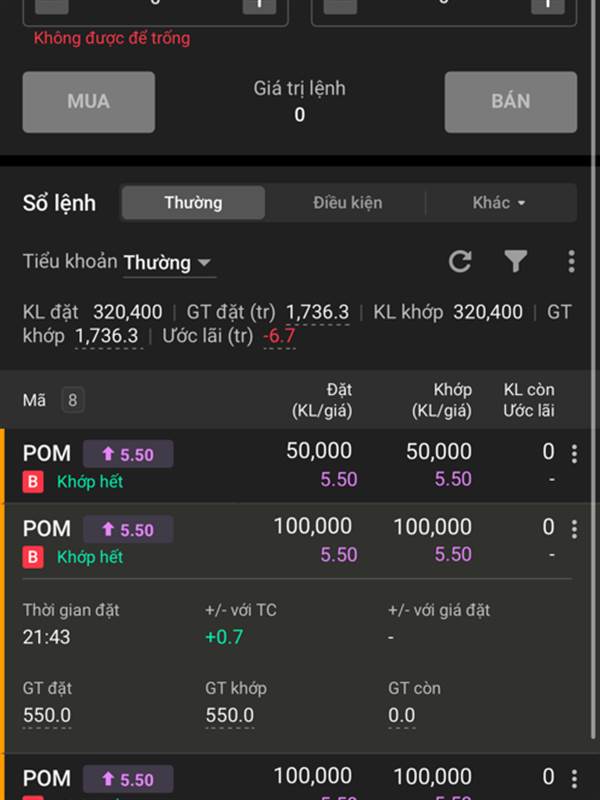Image resolution: width=600 pixels, height=800 pixels.
Task: Collapse the expanded POM 100,000 order
Action: click(x=300, y=541)
